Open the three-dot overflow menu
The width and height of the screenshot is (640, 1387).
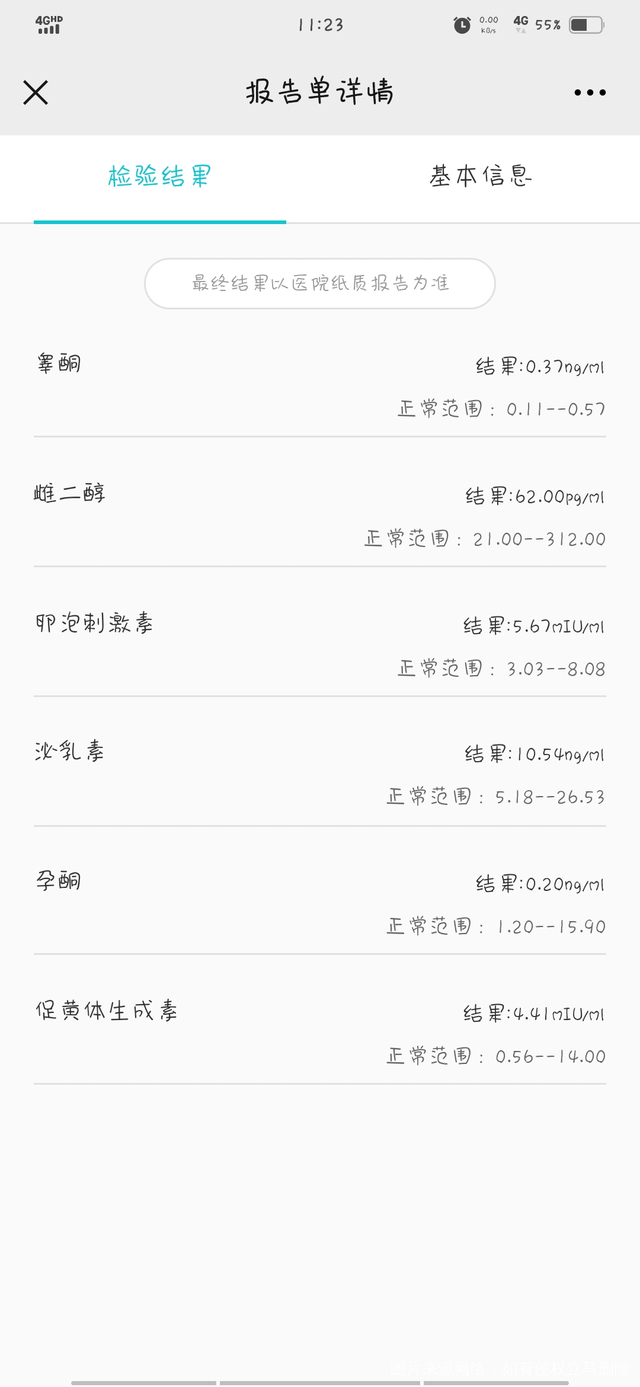pos(590,93)
